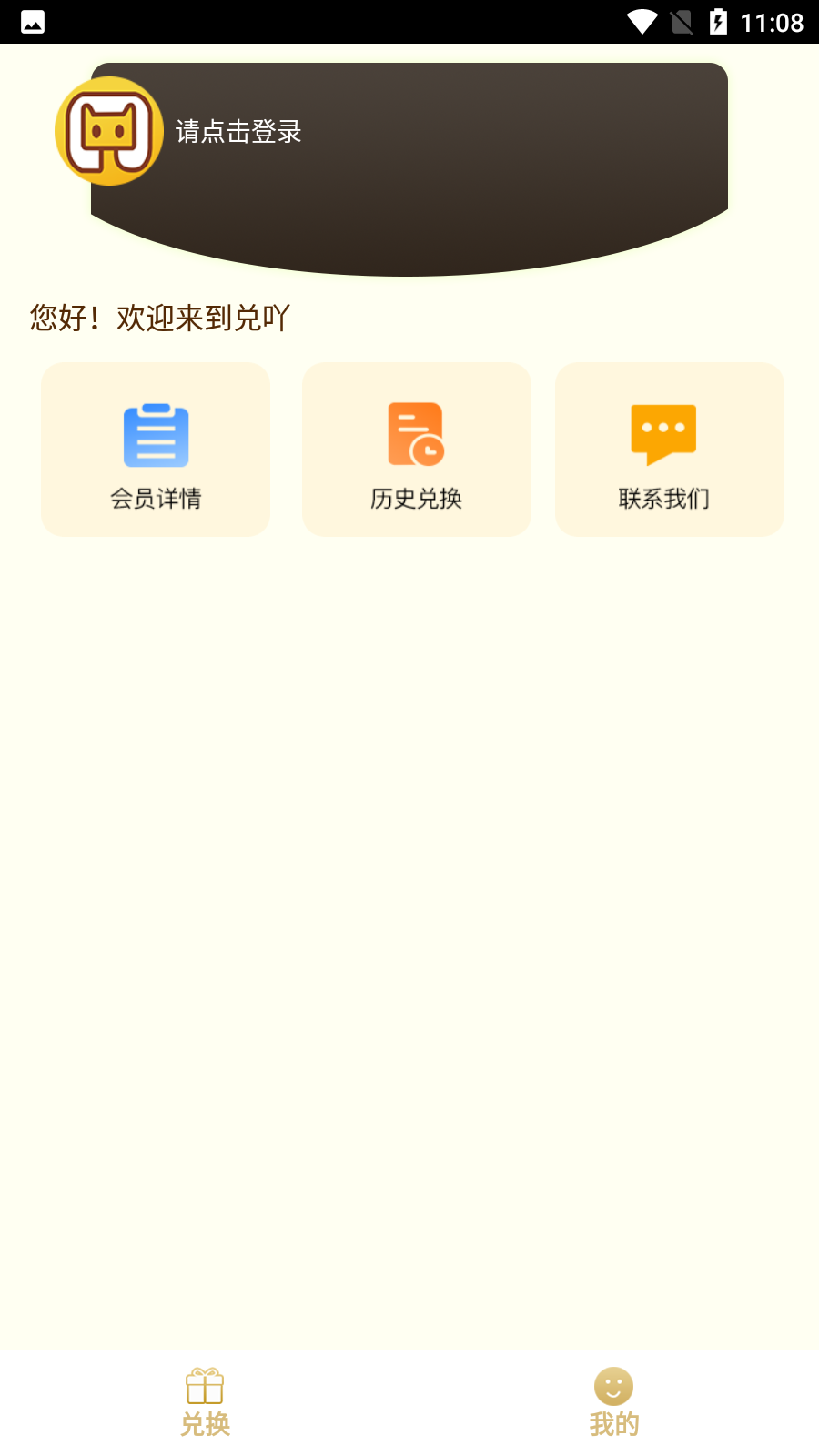The height and width of the screenshot is (1456, 819).
Task: Select the gift icon above 兑换
Action: coord(207,1385)
